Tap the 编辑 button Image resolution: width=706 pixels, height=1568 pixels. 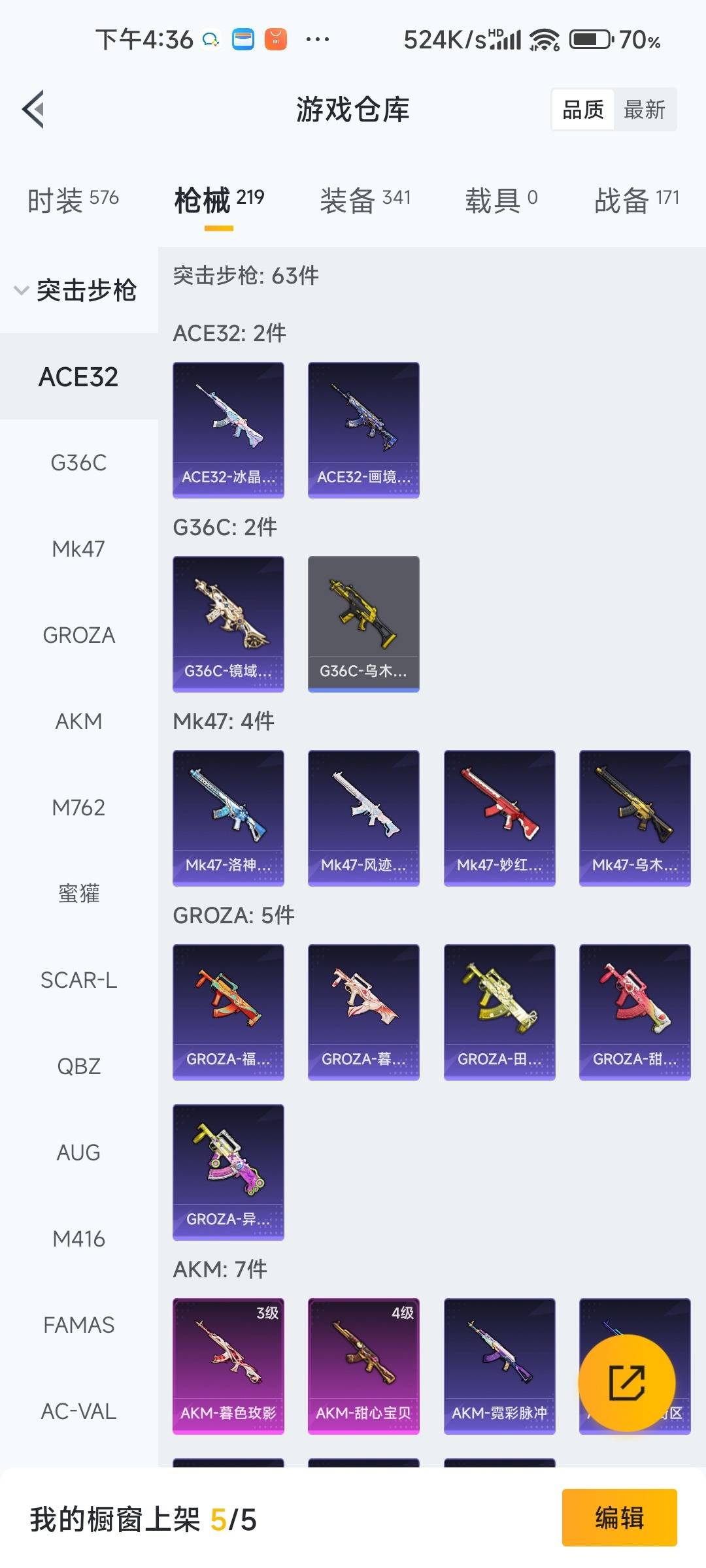pos(619,1517)
